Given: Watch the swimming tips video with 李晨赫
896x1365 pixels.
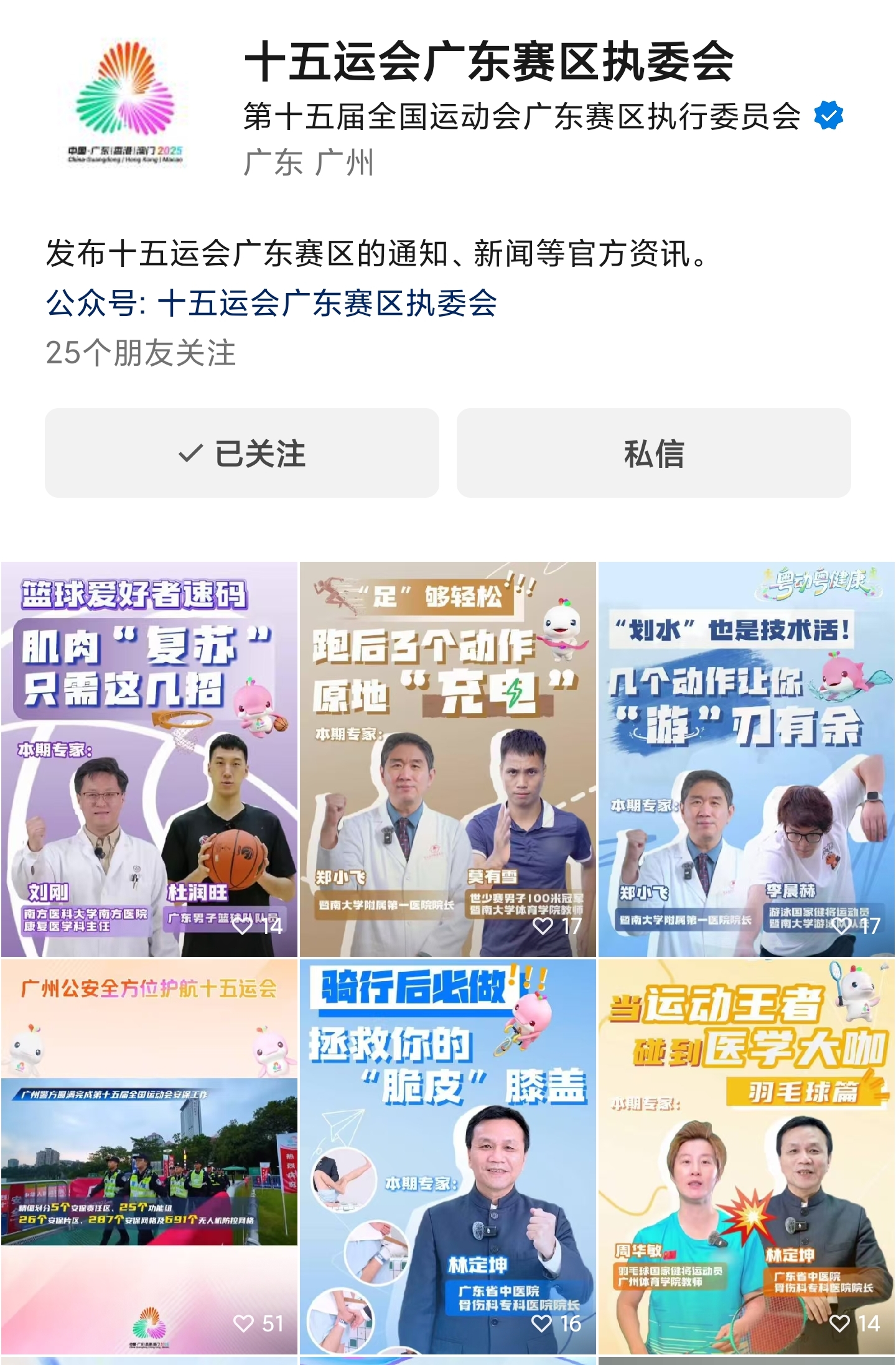Looking at the screenshot, I should [747, 759].
